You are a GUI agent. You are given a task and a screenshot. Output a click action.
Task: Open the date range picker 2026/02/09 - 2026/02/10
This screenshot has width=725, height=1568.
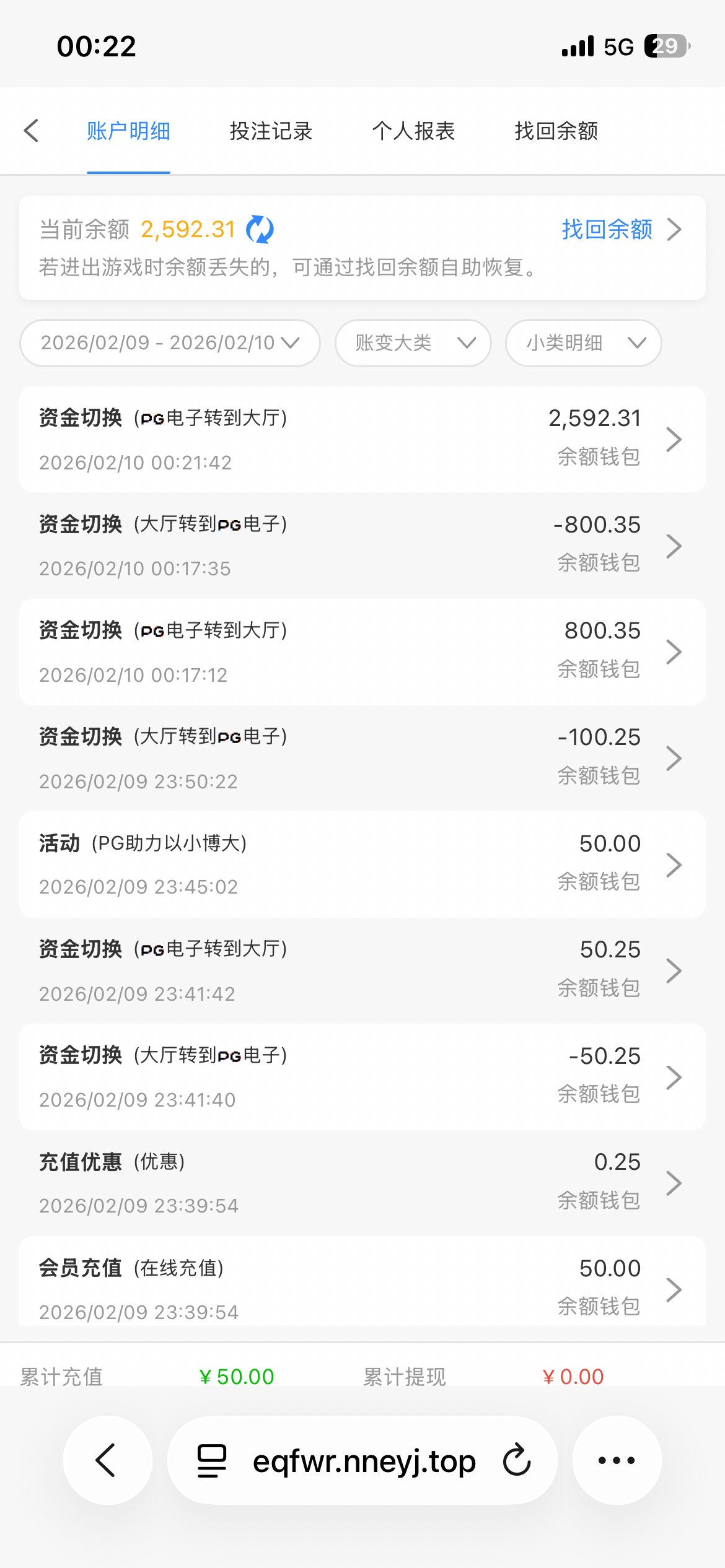[170, 343]
